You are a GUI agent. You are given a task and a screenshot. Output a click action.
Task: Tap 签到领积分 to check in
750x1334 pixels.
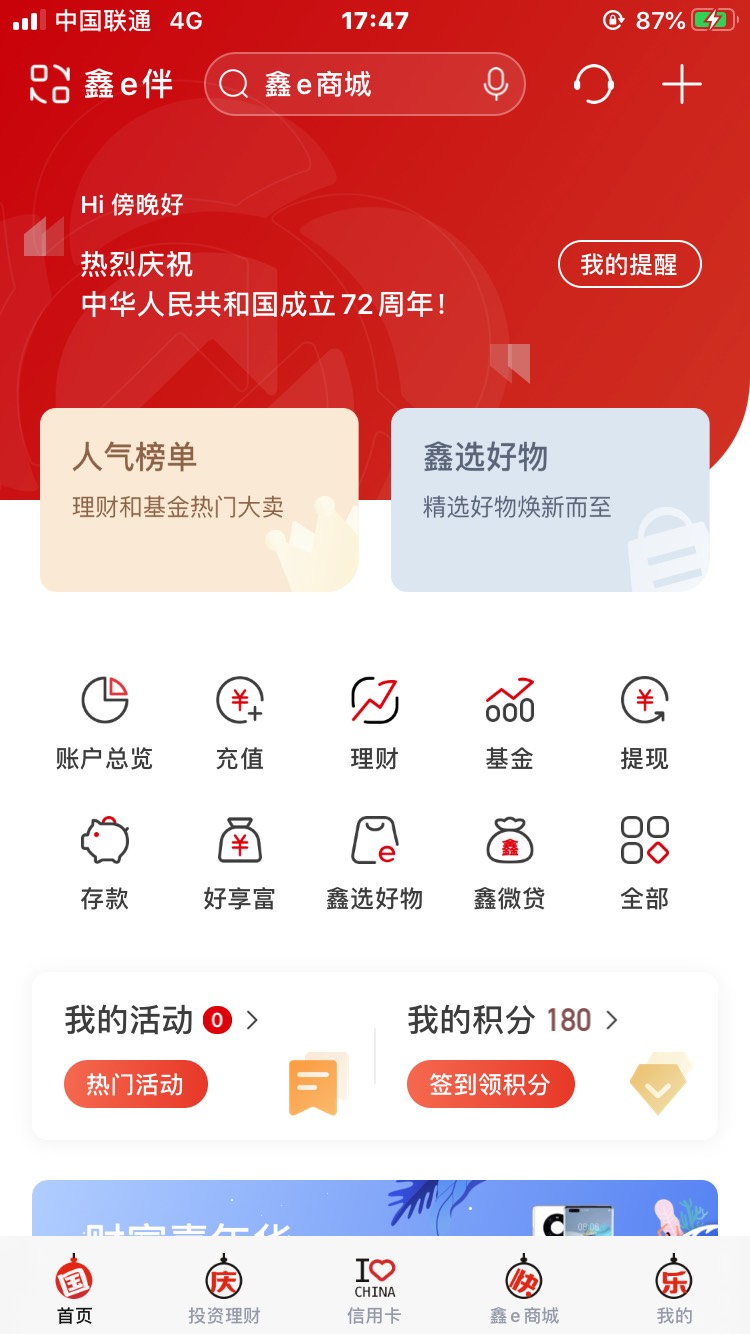click(x=490, y=1084)
